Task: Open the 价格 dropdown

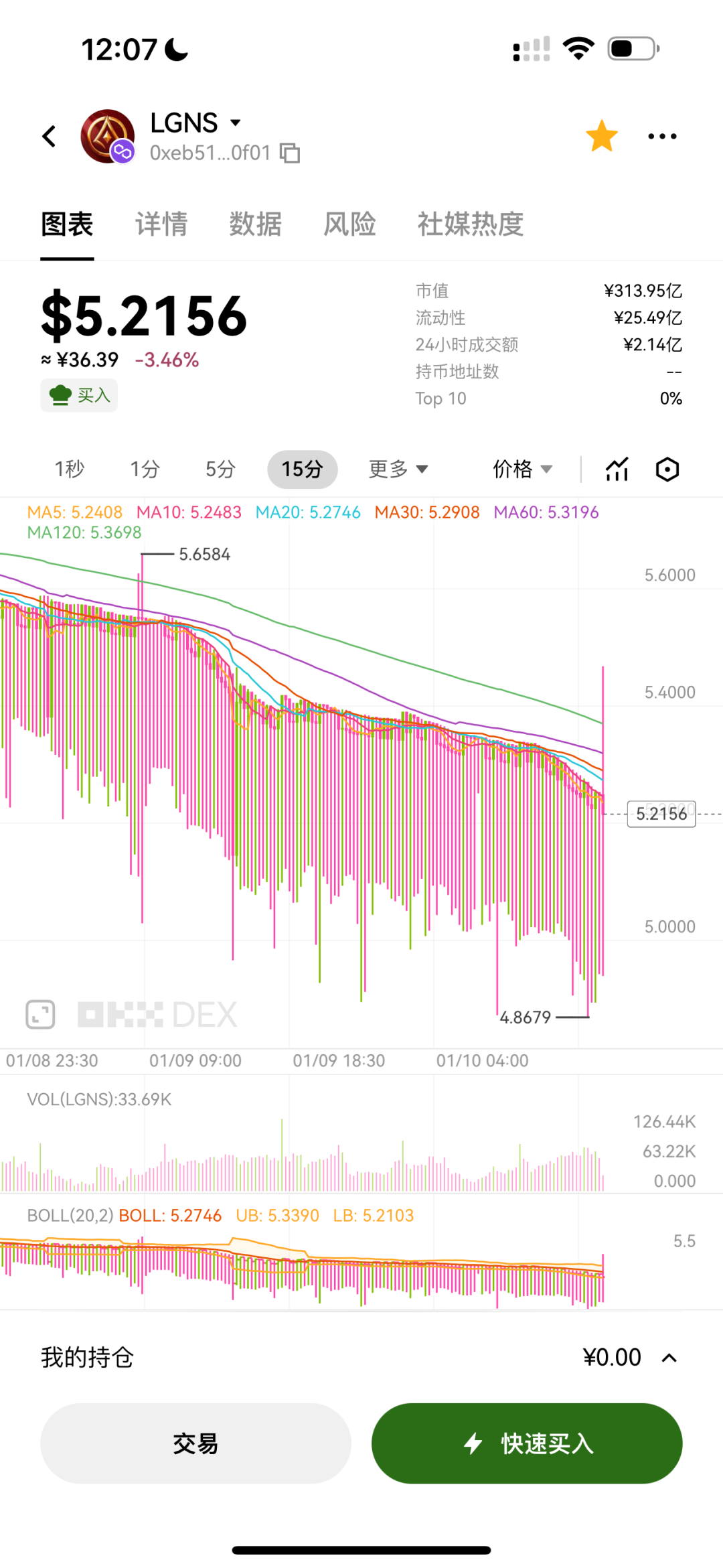Action: (x=523, y=469)
